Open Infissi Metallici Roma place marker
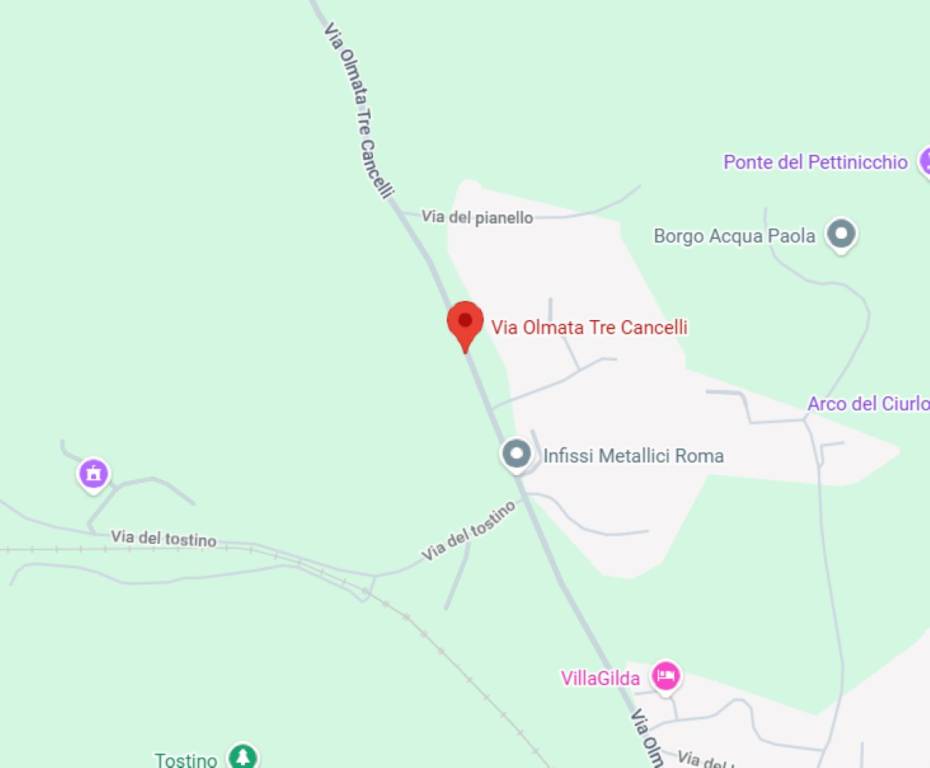Viewport: 930px width, 768px height. pyautogui.click(x=516, y=455)
